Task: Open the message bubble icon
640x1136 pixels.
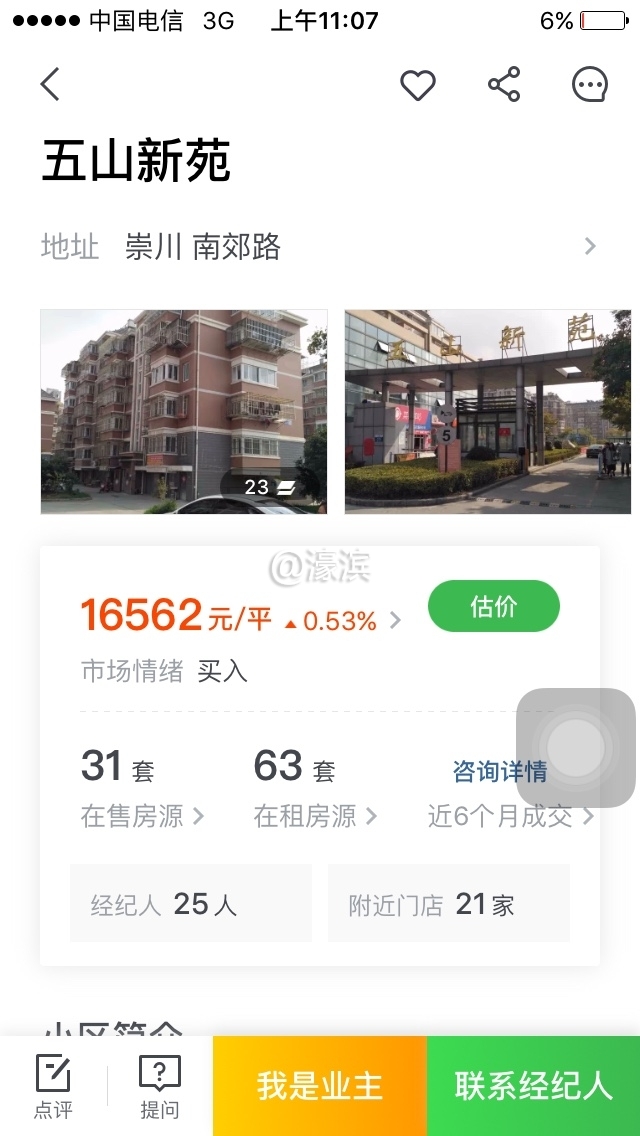Action: click(590, 85)
